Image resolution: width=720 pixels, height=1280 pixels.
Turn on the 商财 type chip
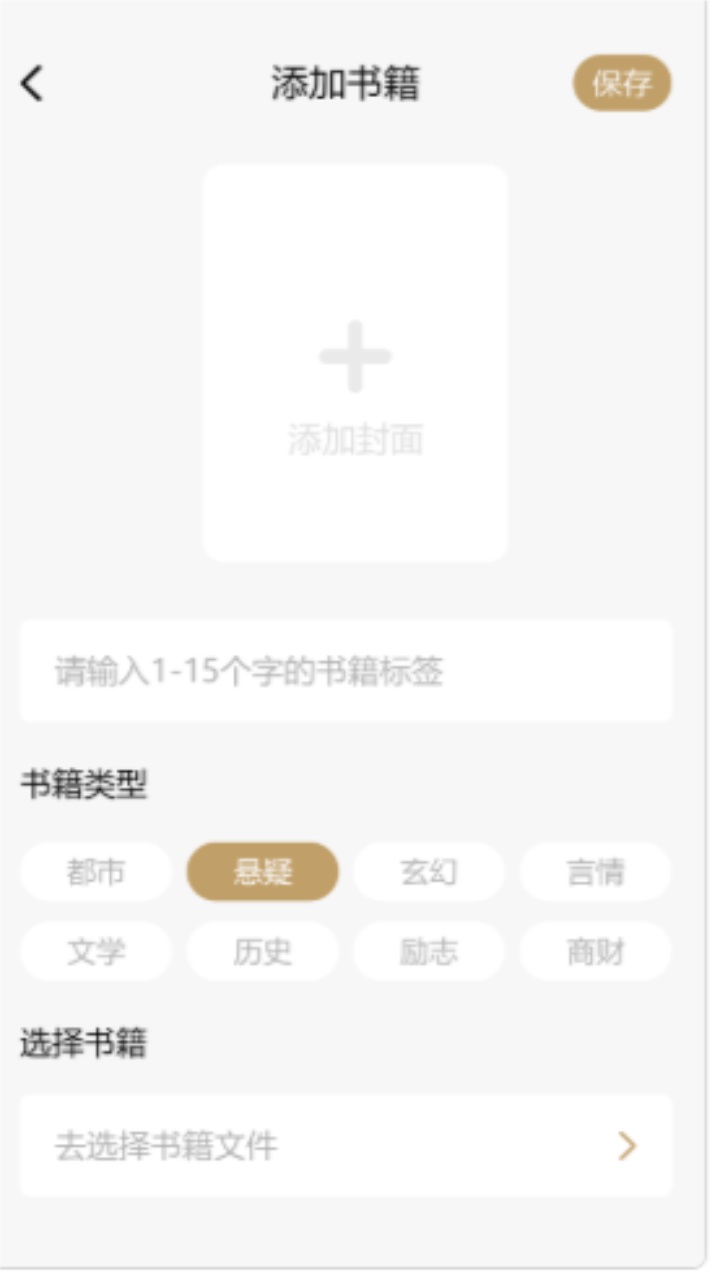596,951
